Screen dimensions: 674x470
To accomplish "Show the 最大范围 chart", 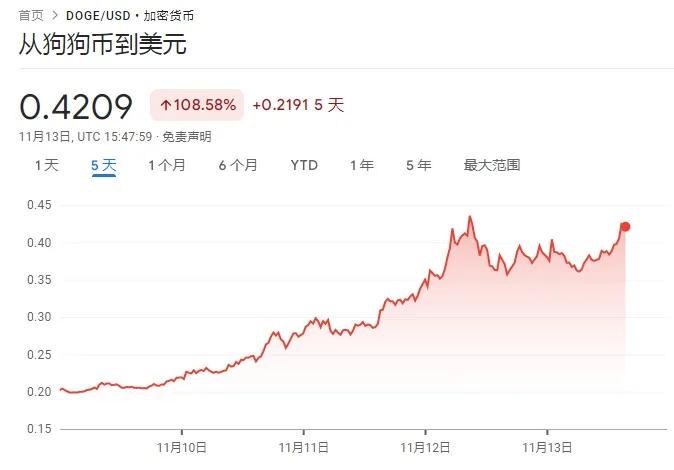I will tap(492, 165).
